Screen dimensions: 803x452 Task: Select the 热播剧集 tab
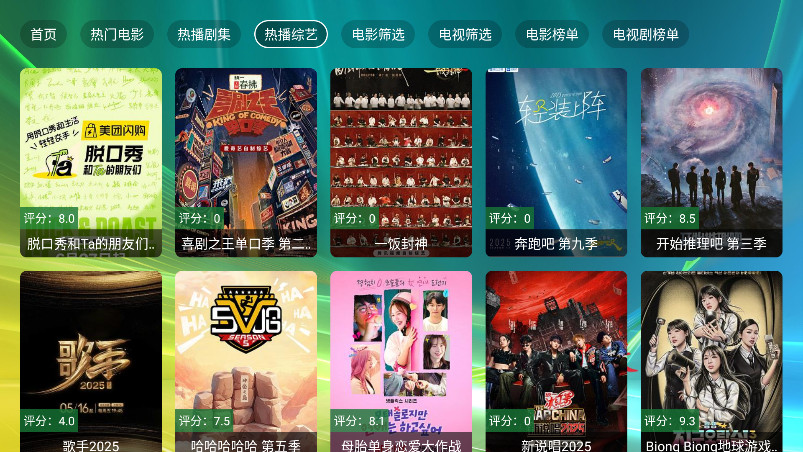[x=204, y=34]
